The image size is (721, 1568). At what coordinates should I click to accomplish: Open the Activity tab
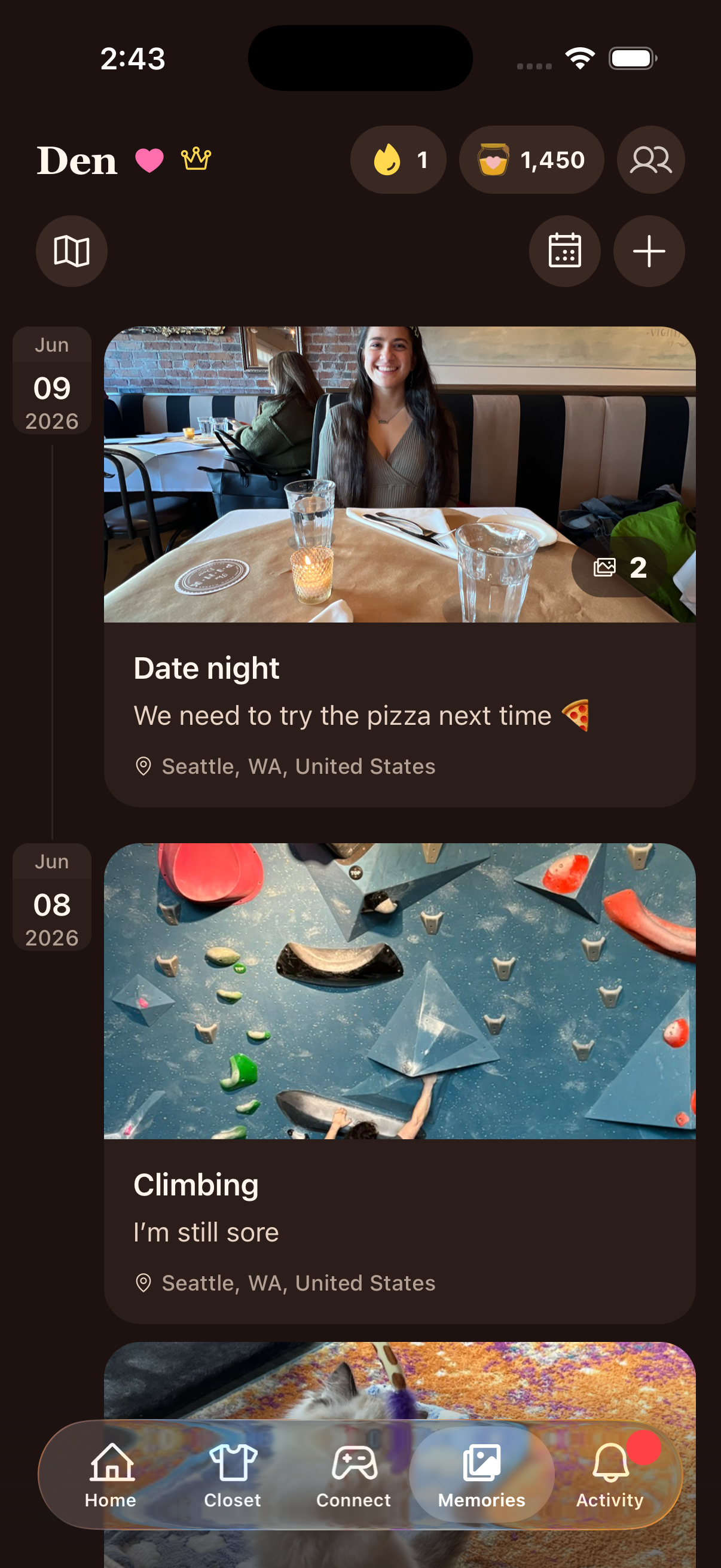[610, 1475]
